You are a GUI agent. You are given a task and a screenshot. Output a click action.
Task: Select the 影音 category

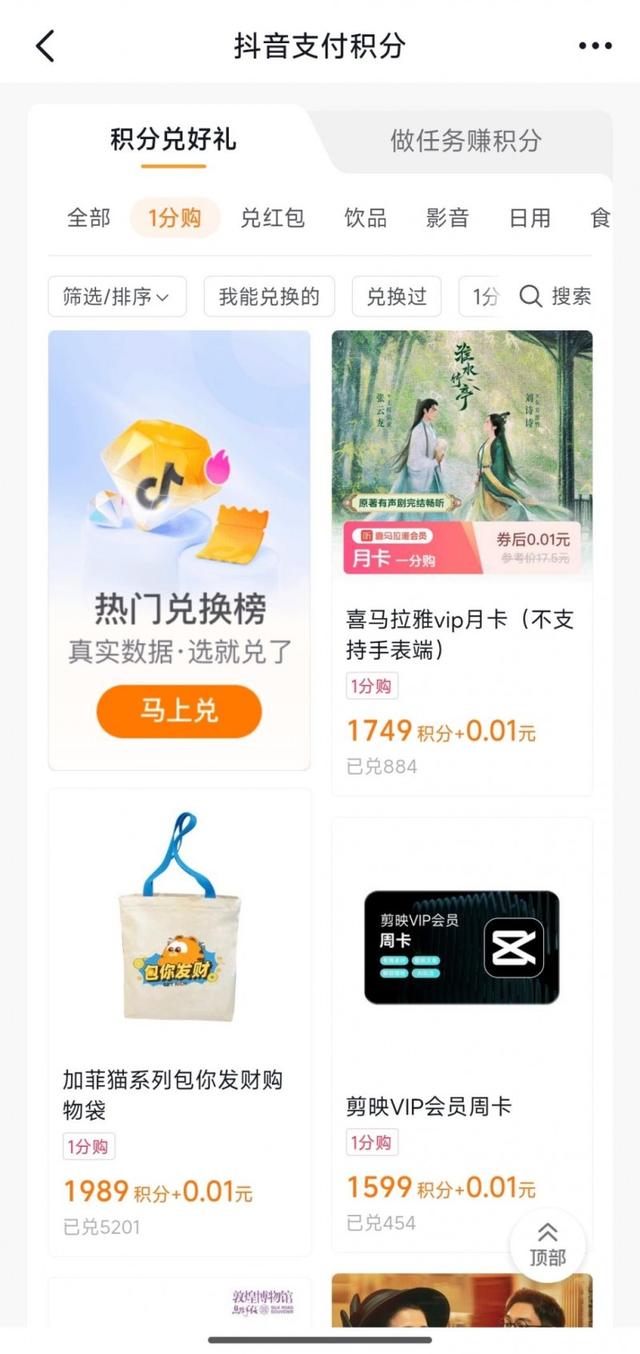click(x=447, y=217)
